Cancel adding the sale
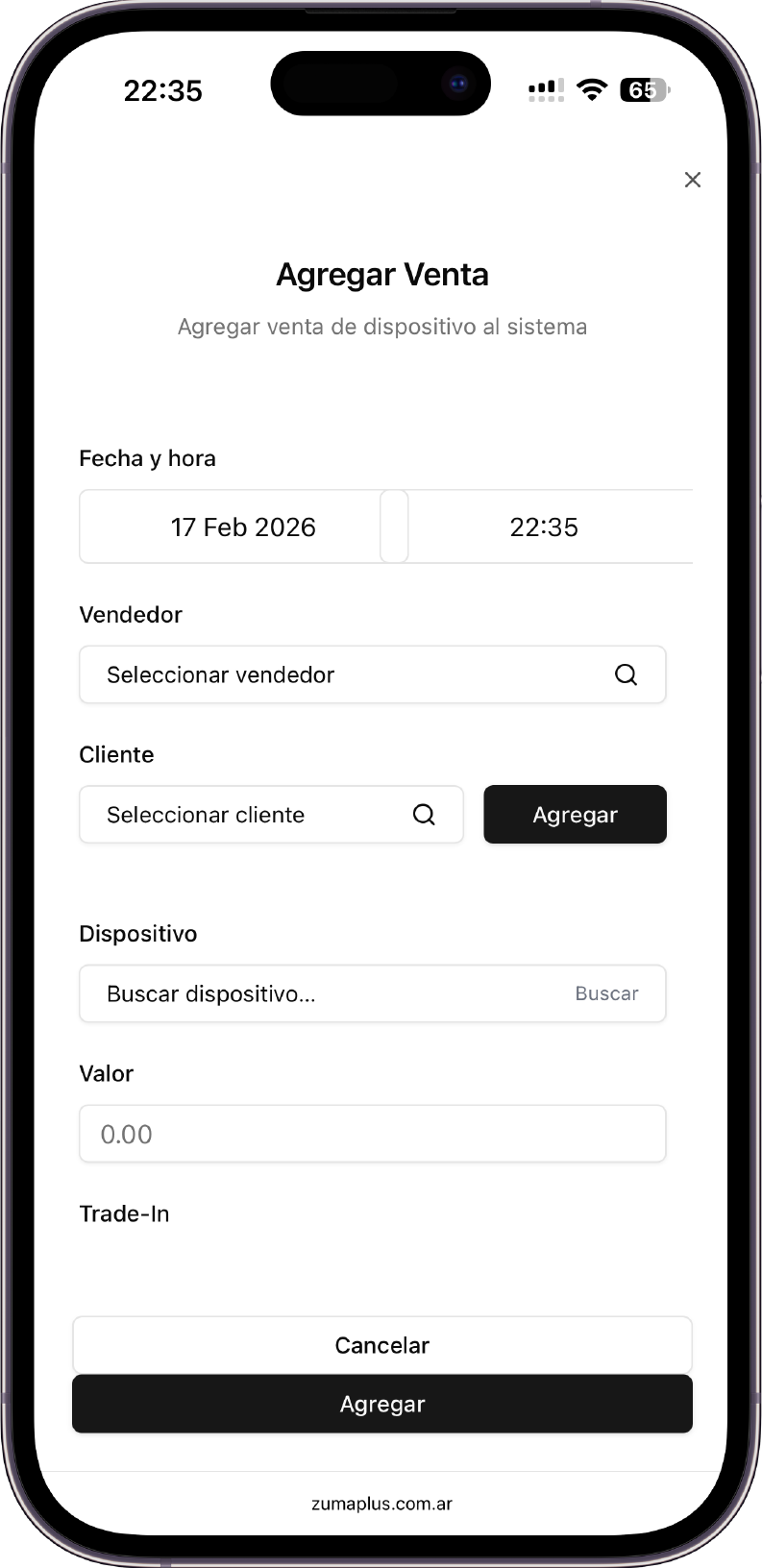This screenshot has width=762, height=1568. 381,1345
